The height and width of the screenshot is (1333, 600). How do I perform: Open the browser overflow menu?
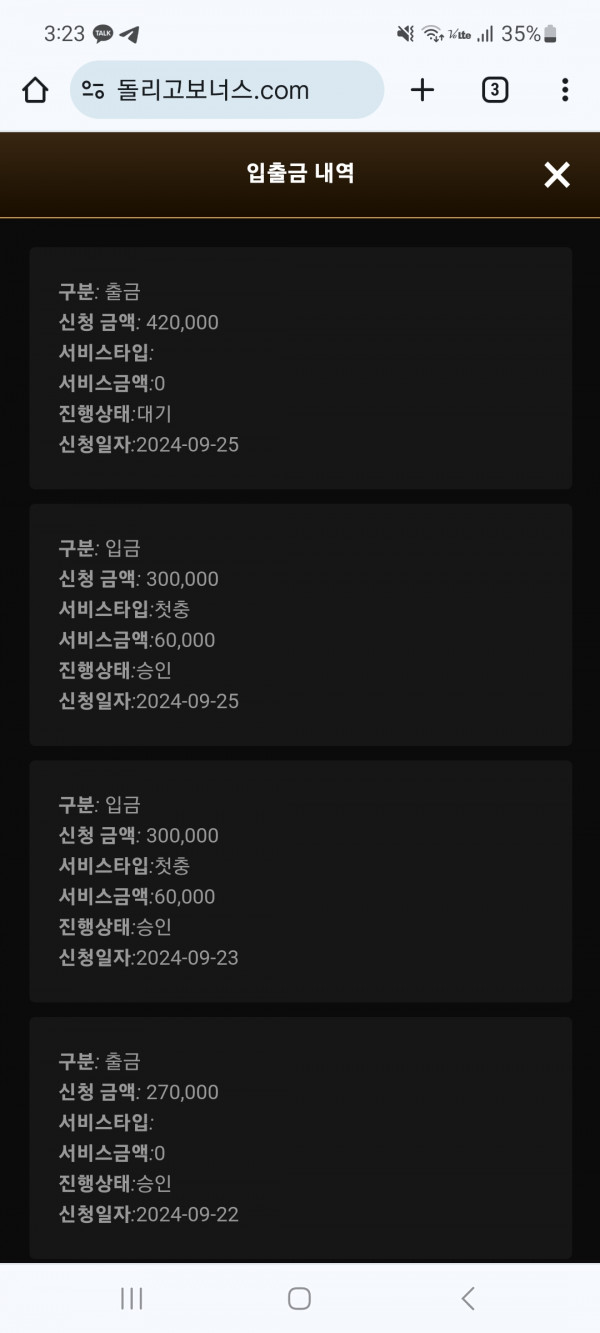[x=565, y=90]
